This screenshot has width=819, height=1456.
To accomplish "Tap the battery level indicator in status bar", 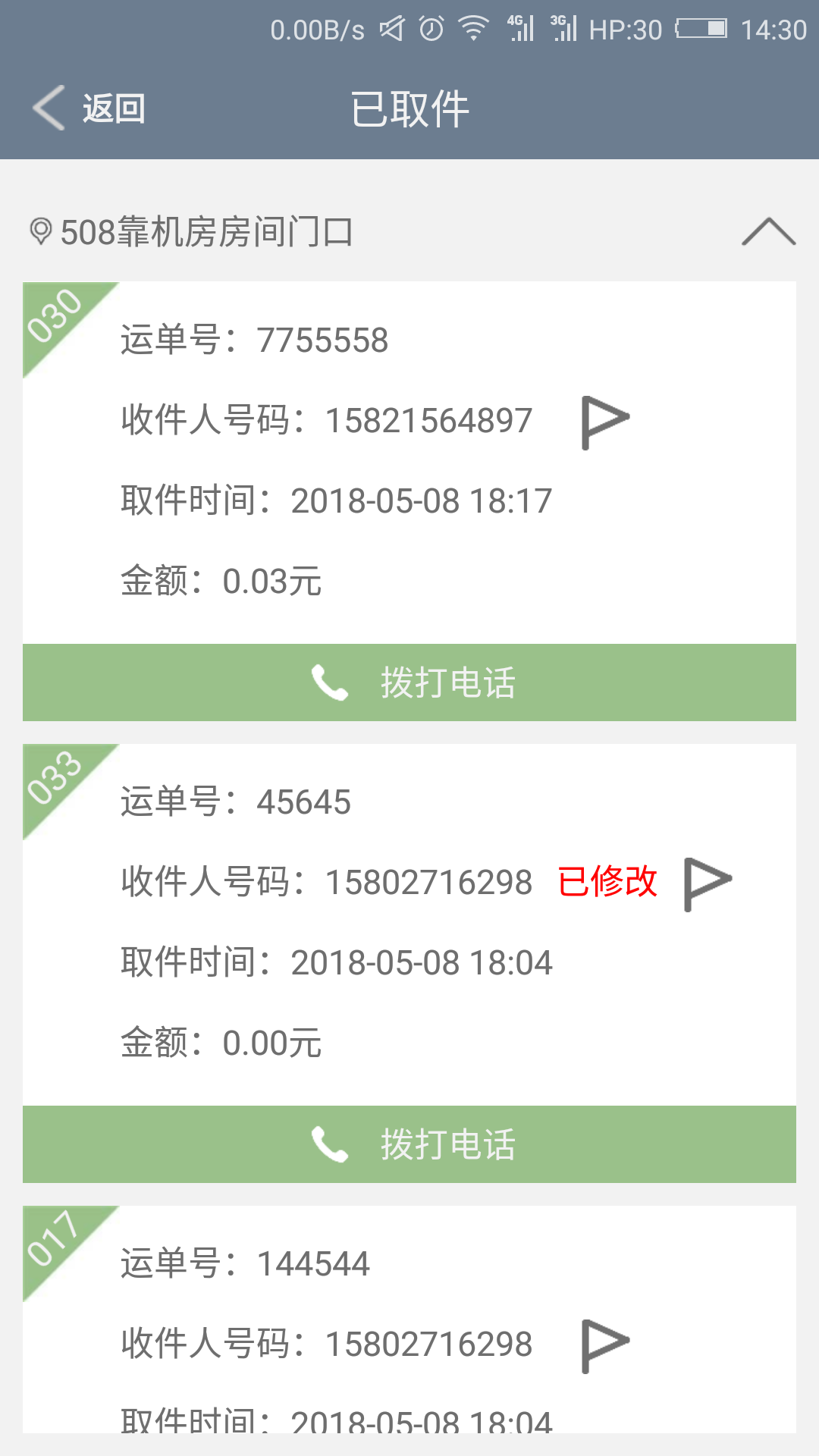I will (x=701, y=27).
